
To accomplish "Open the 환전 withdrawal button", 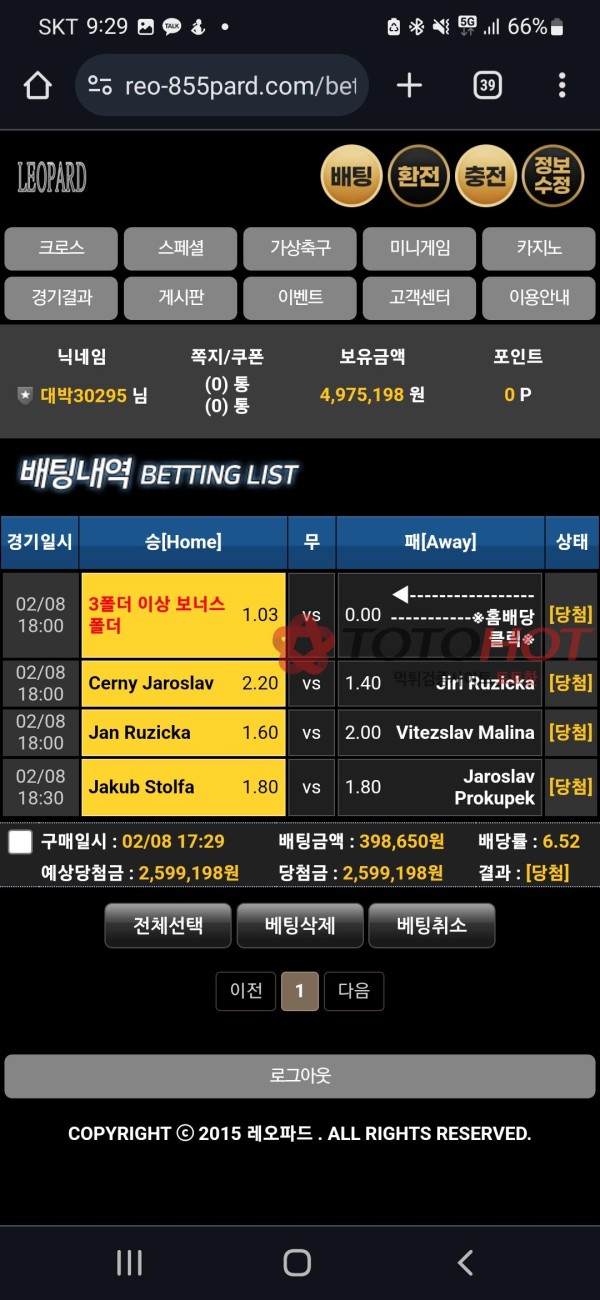I will click(418, 177).
